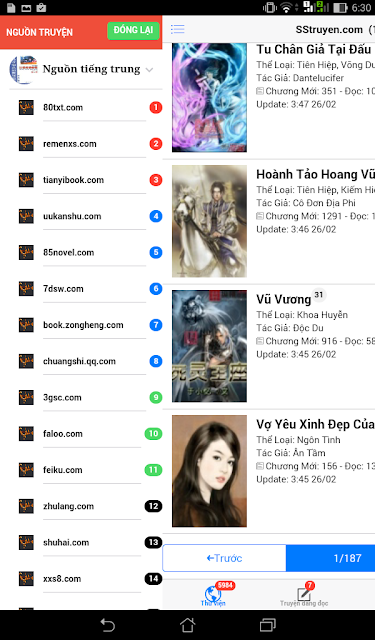Pick the 85novel.com source
The height and width of the screenshot is (640, 375).
click(x=81, y=253)
